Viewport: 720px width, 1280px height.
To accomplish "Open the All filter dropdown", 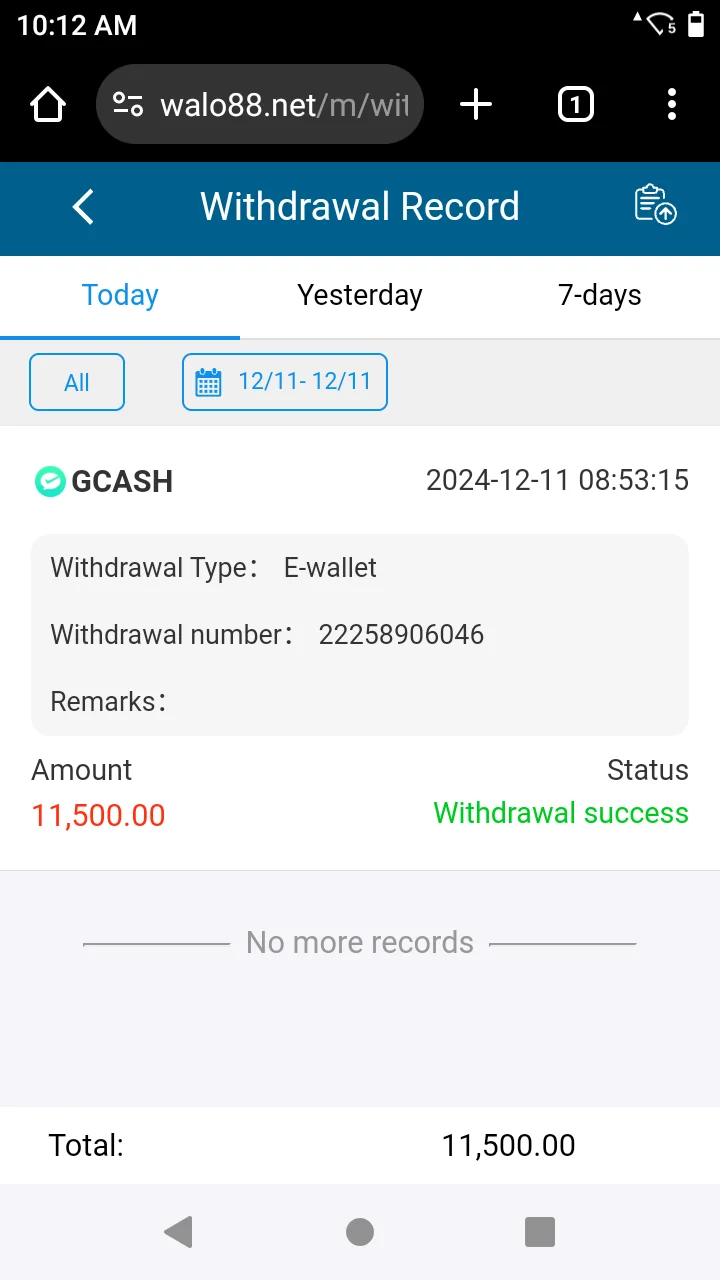I will (x=77, y=382).
